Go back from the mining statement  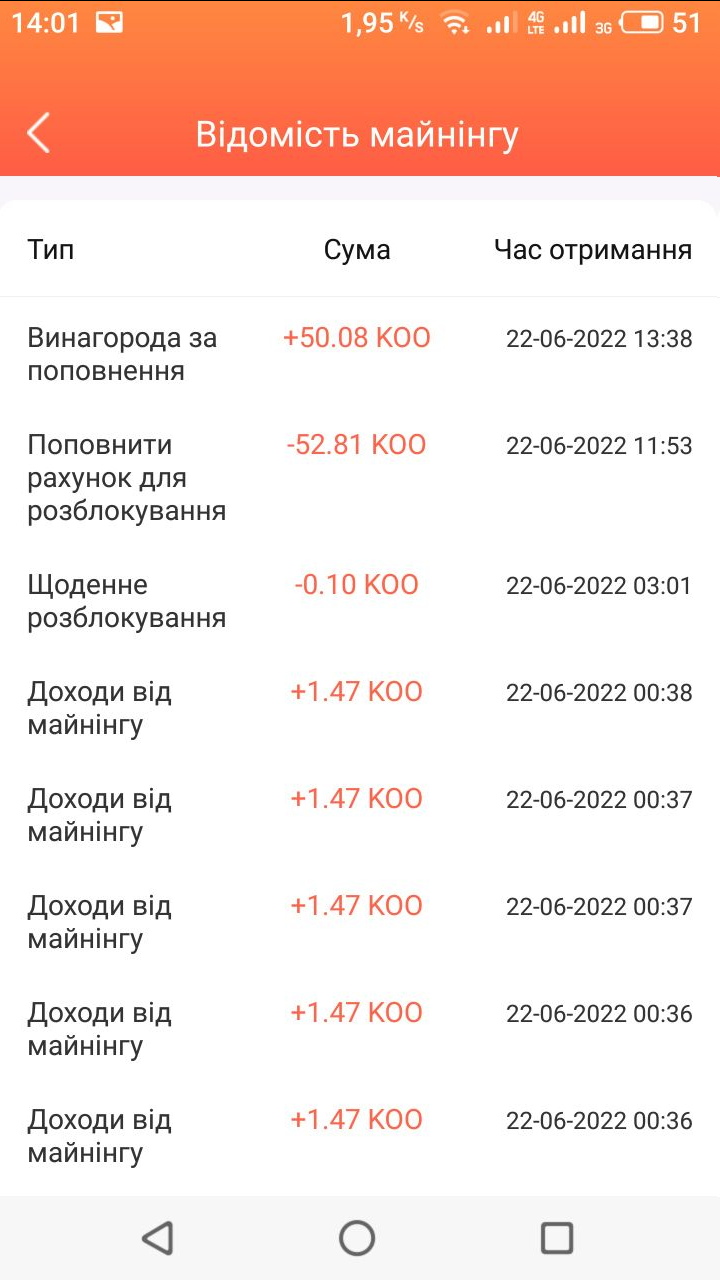(x=39, y=133)
